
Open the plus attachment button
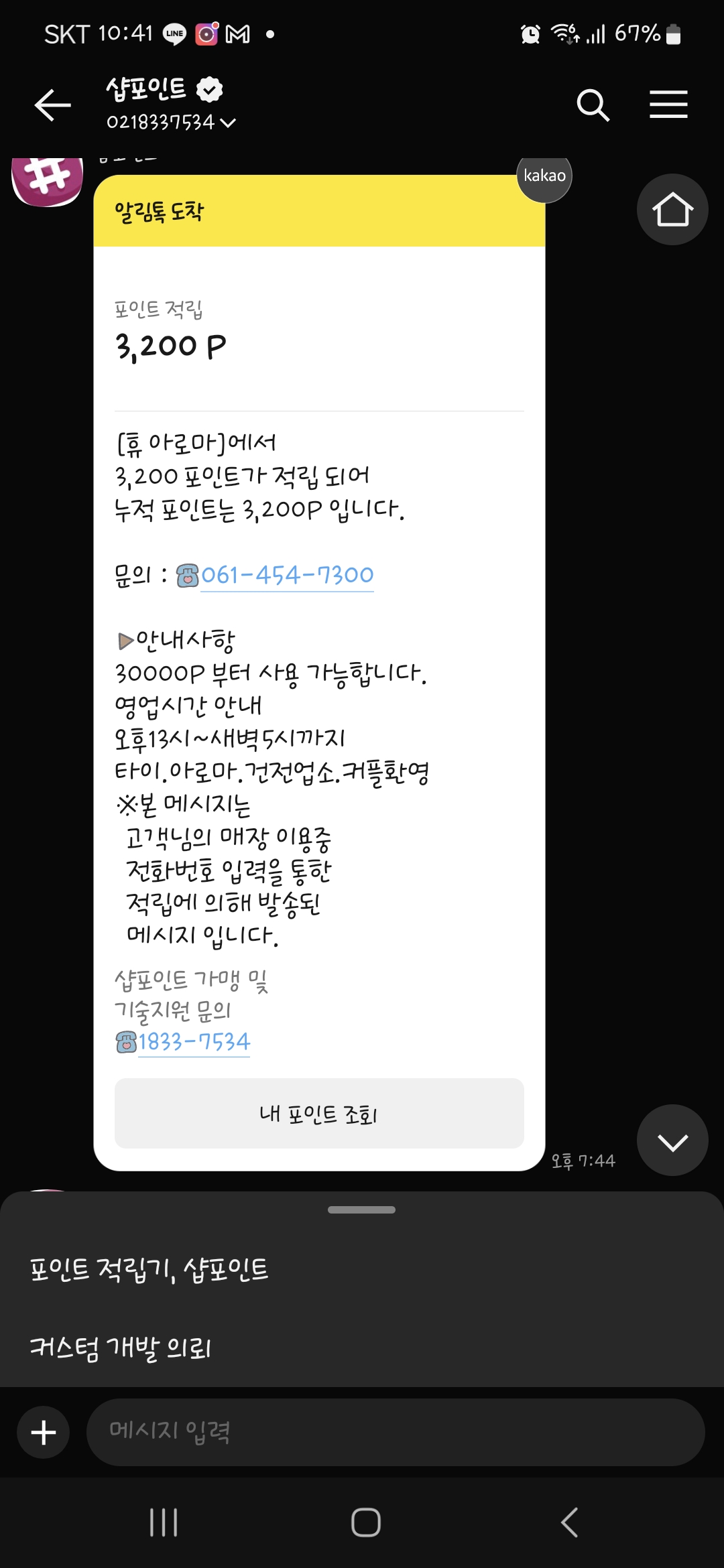tap(44, 1432)
